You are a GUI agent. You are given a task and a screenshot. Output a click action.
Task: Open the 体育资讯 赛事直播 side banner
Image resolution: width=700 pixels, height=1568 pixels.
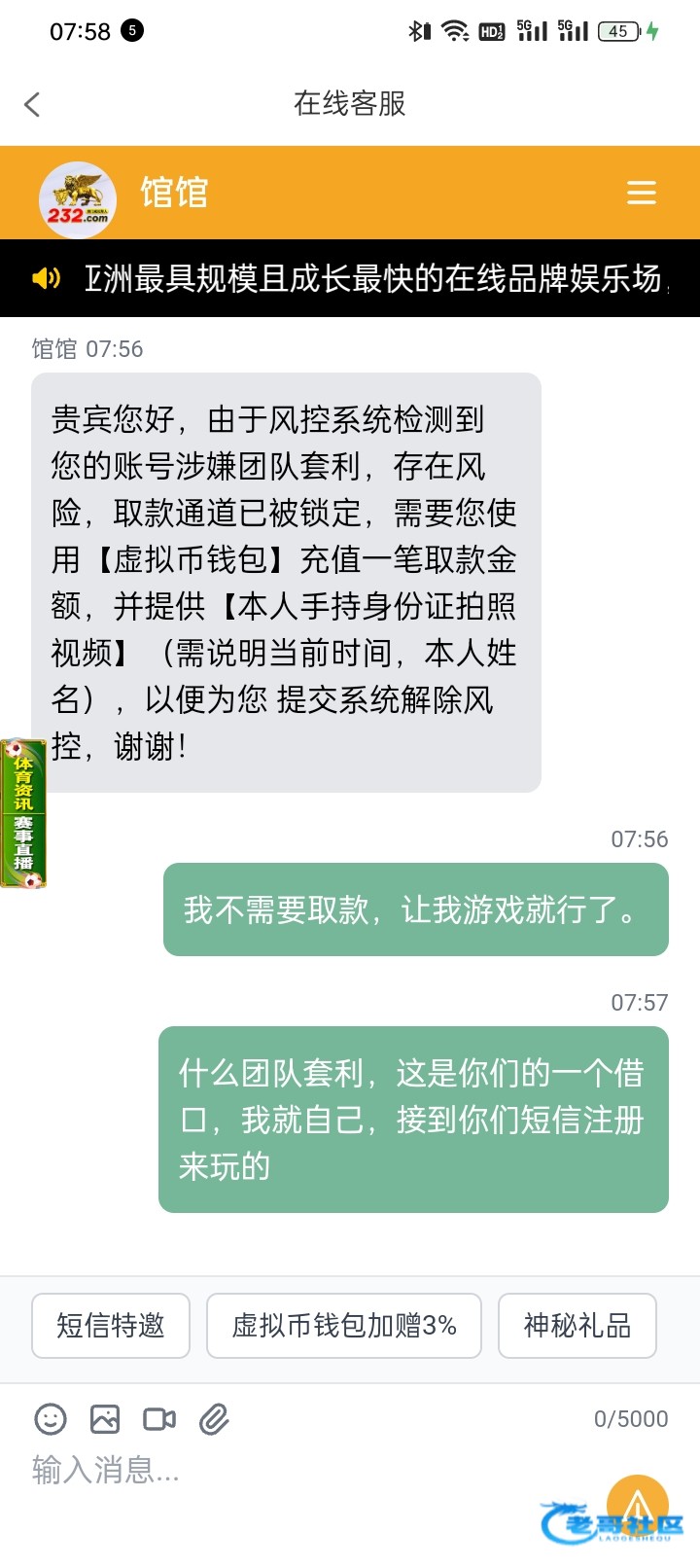tap(23, 813)
